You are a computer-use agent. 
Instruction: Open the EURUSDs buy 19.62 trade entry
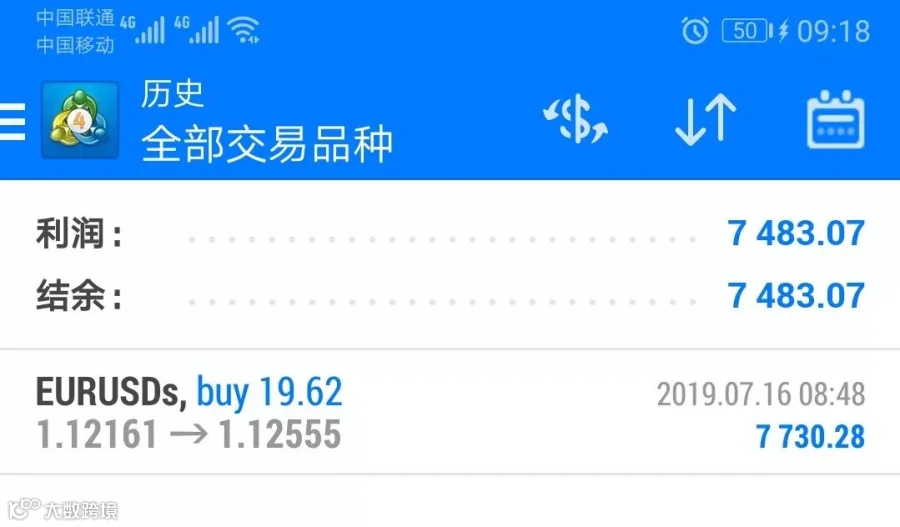(450, 412)
